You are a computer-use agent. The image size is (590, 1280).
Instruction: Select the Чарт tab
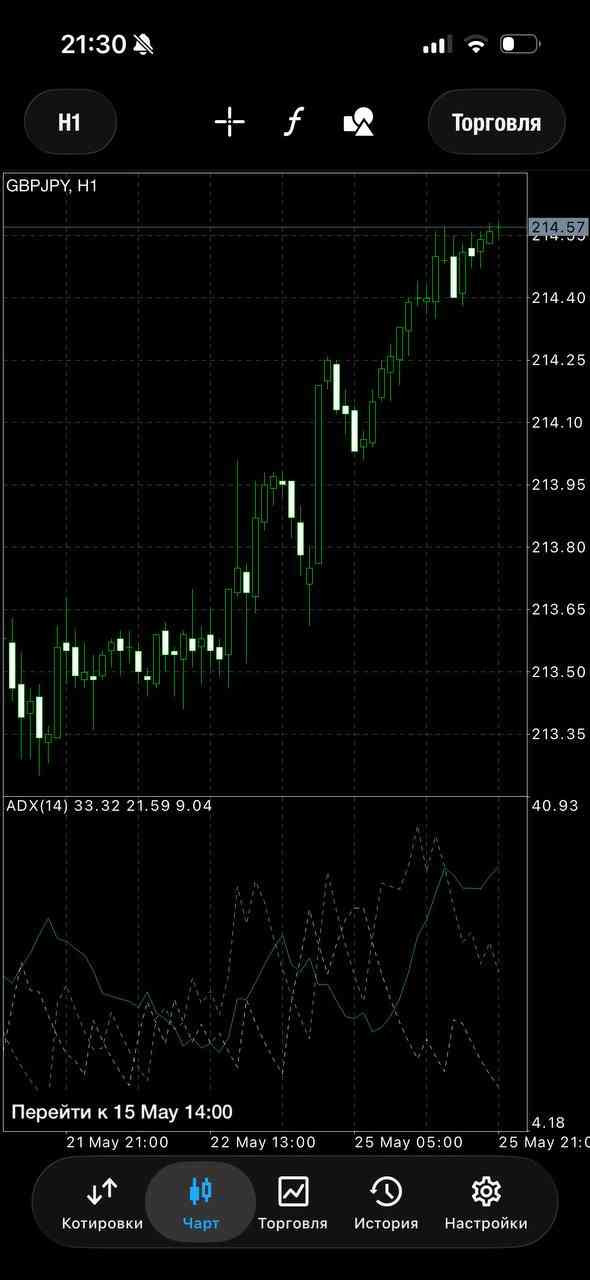point(201,1204)
